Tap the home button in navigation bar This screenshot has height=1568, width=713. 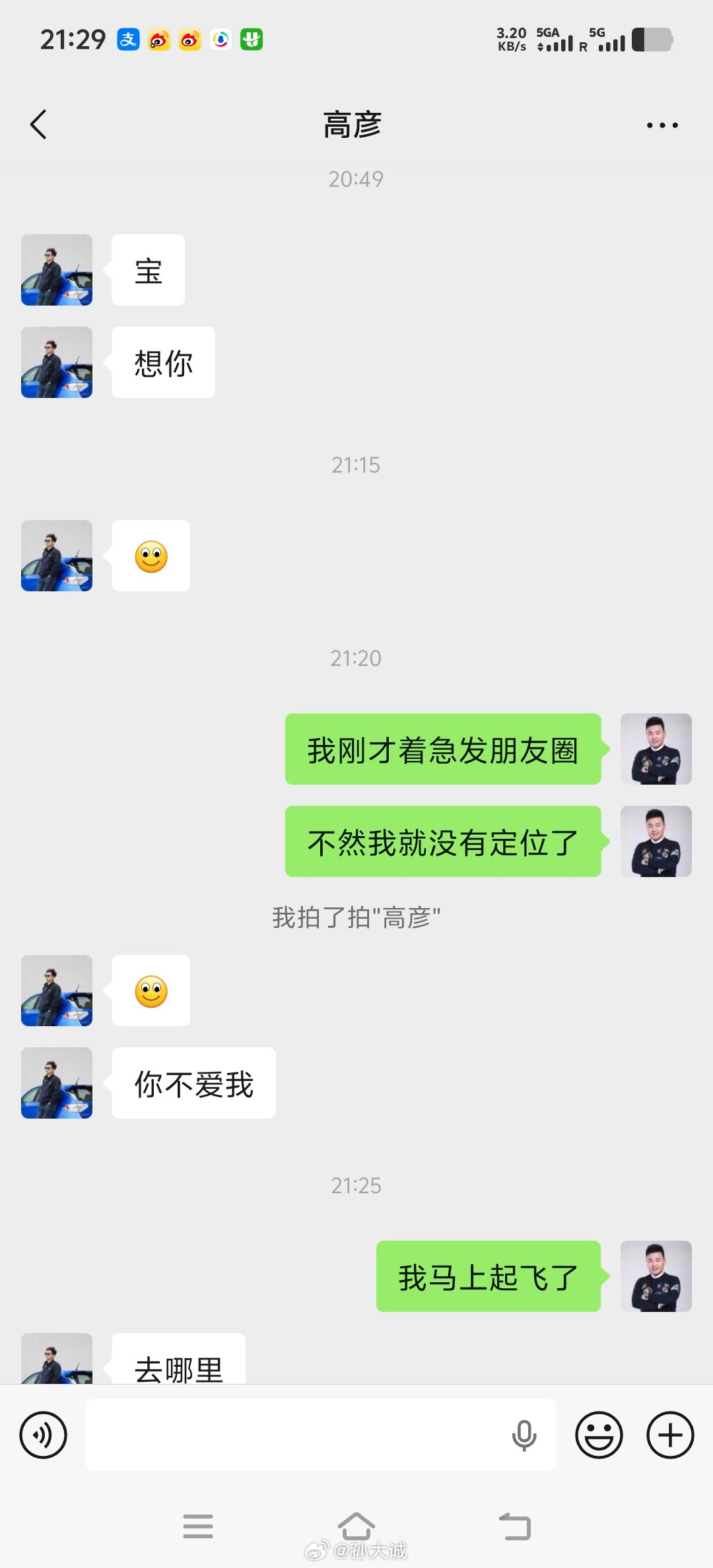coord(356,1526)
